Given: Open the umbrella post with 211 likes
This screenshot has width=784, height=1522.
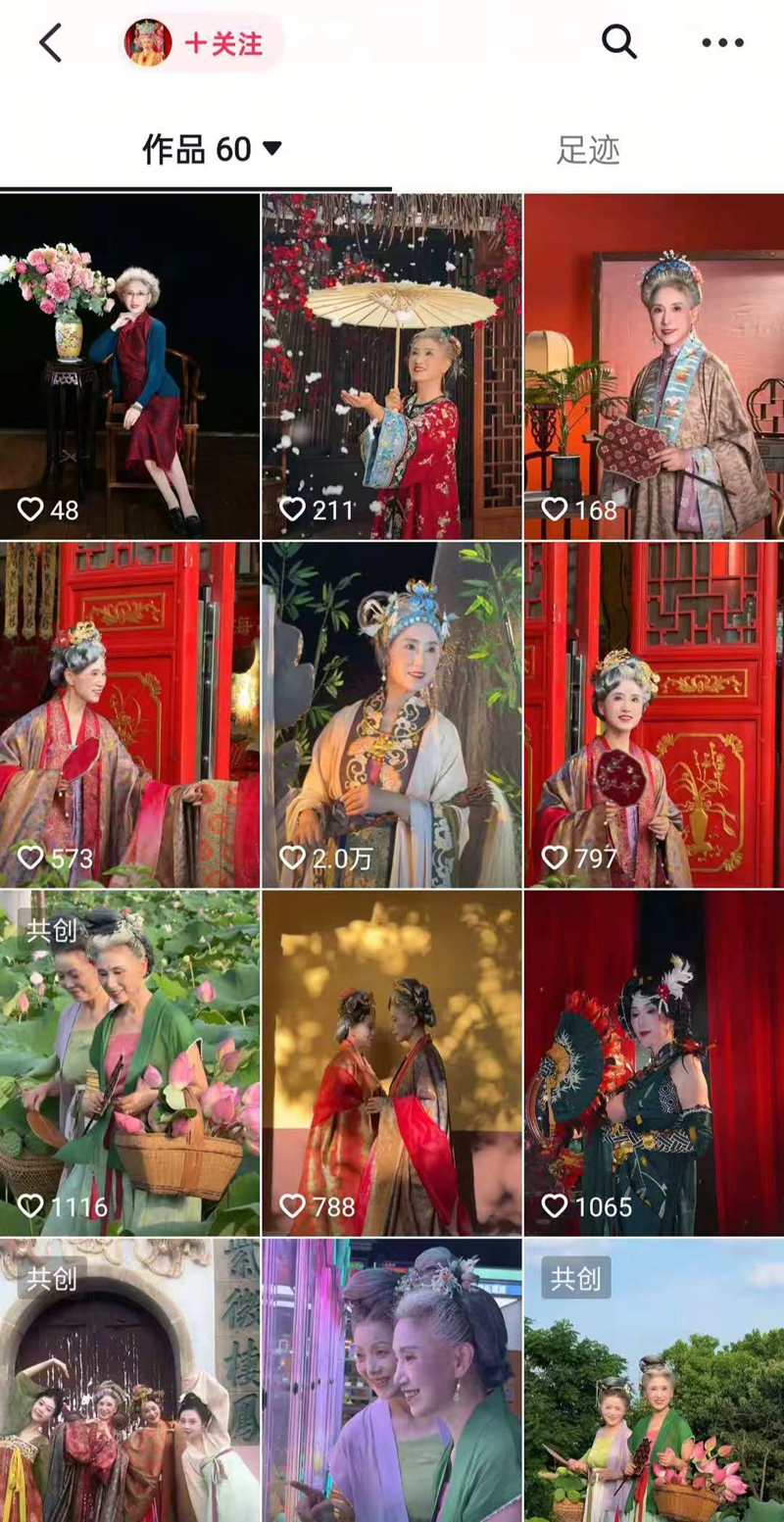Looking at the screenshot, I should tap(392, 366).
